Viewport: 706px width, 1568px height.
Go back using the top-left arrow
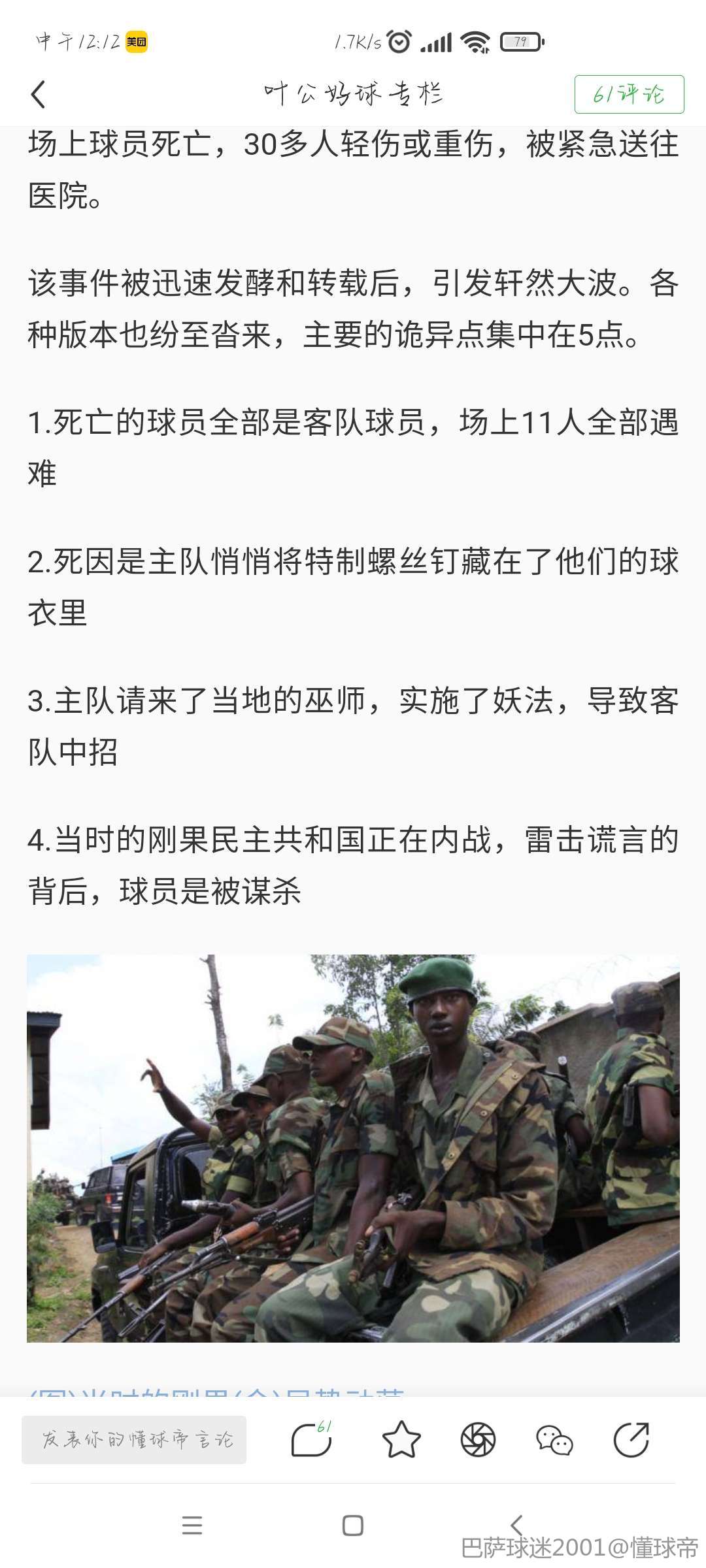pyautogui.click(x=39, y=94)
